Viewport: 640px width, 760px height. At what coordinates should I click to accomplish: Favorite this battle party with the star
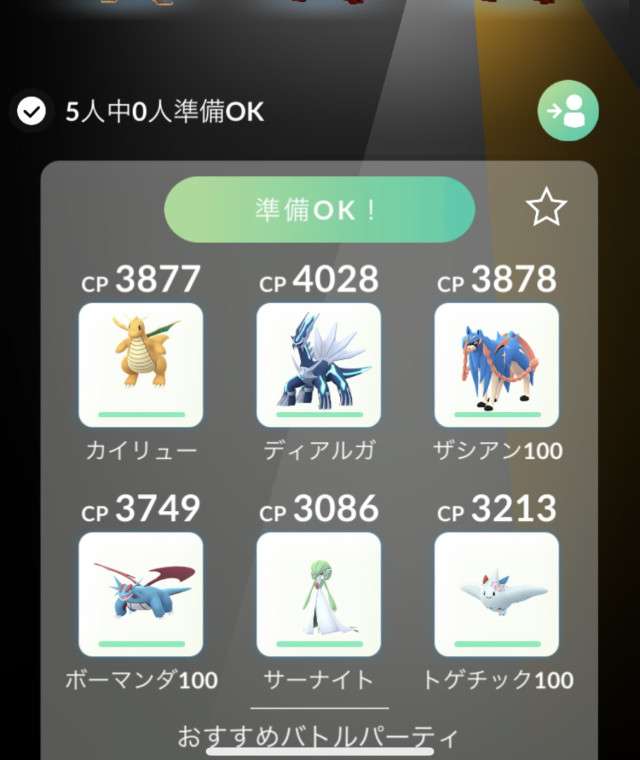(x=546, y=208)
